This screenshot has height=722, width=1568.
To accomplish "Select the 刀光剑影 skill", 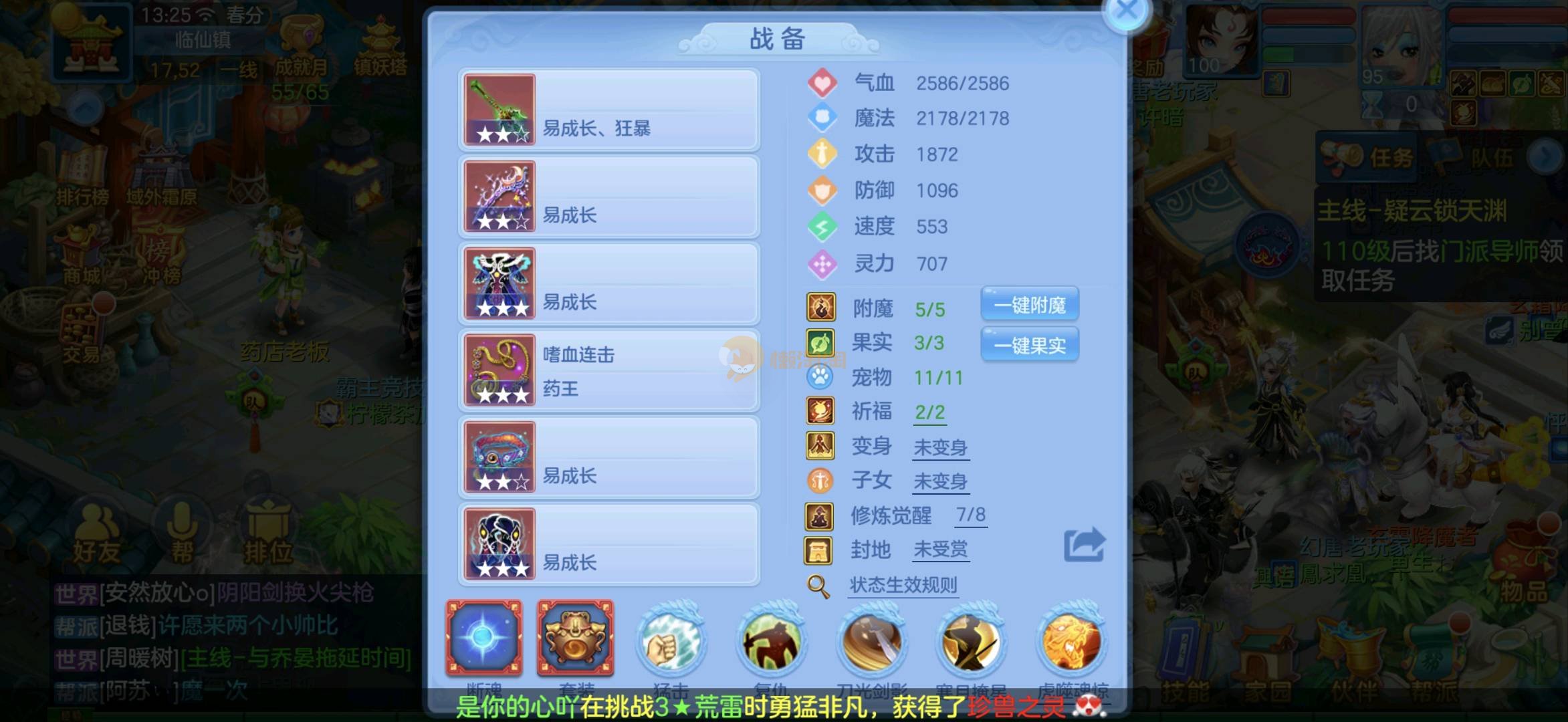I will click(x=872, y=643).
